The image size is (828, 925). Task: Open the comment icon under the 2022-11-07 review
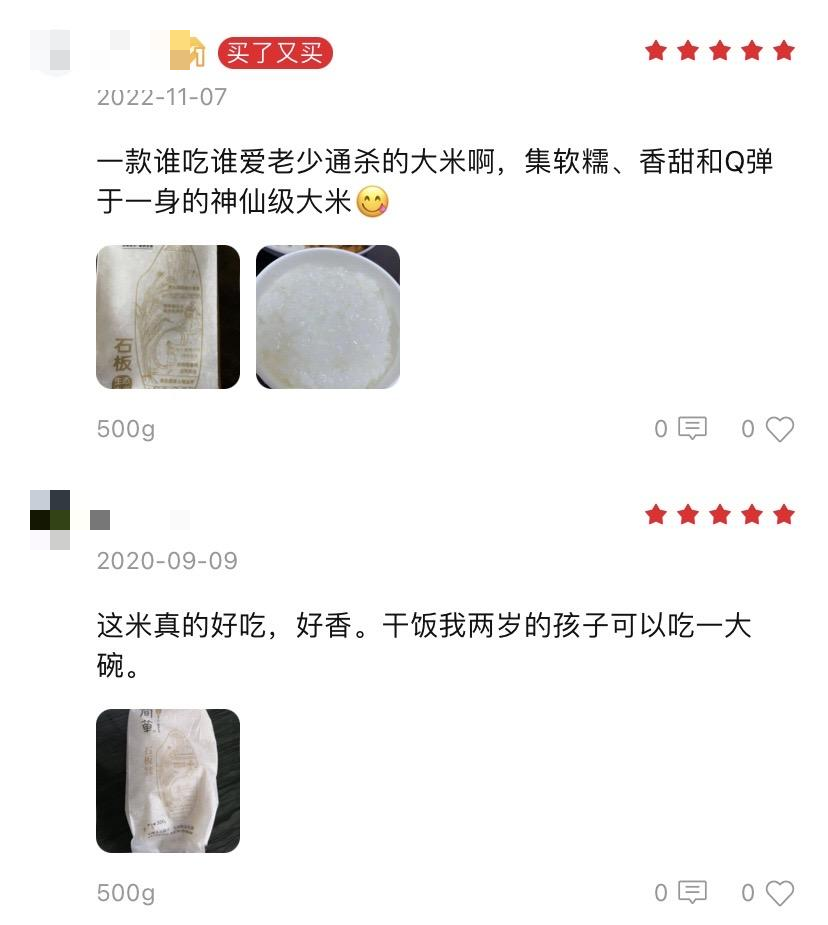click(692, 429)
